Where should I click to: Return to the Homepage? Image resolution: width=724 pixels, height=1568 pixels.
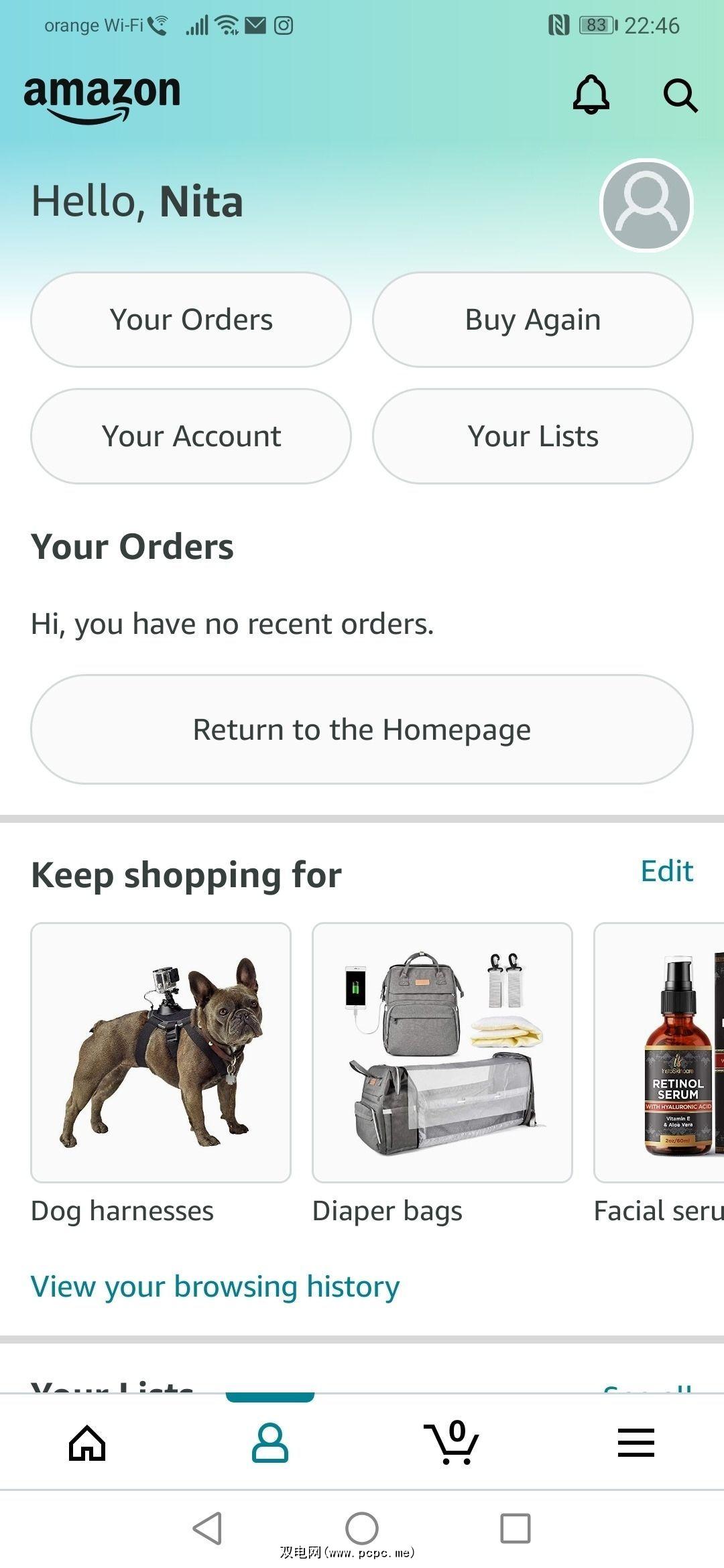[x=362, y=729]
